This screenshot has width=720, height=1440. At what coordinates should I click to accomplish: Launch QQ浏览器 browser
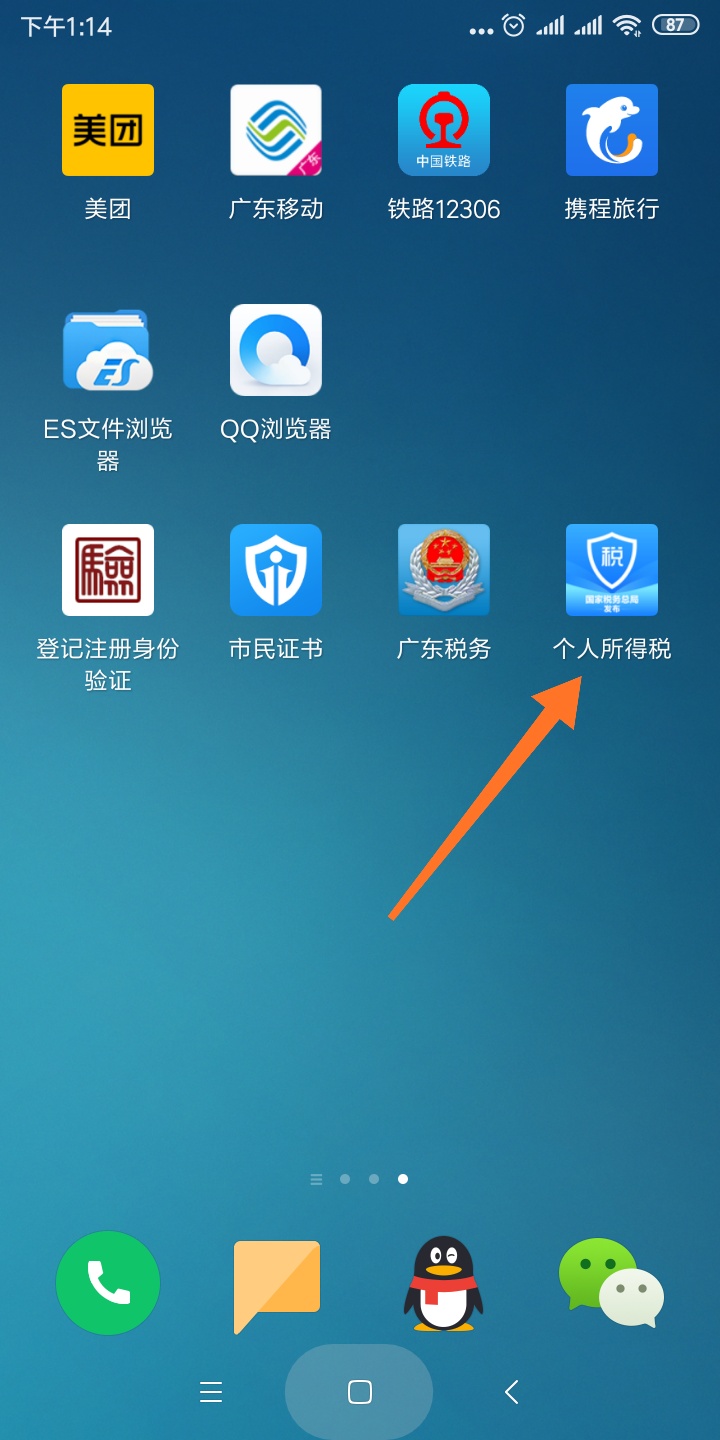click(x=276, y=350)
